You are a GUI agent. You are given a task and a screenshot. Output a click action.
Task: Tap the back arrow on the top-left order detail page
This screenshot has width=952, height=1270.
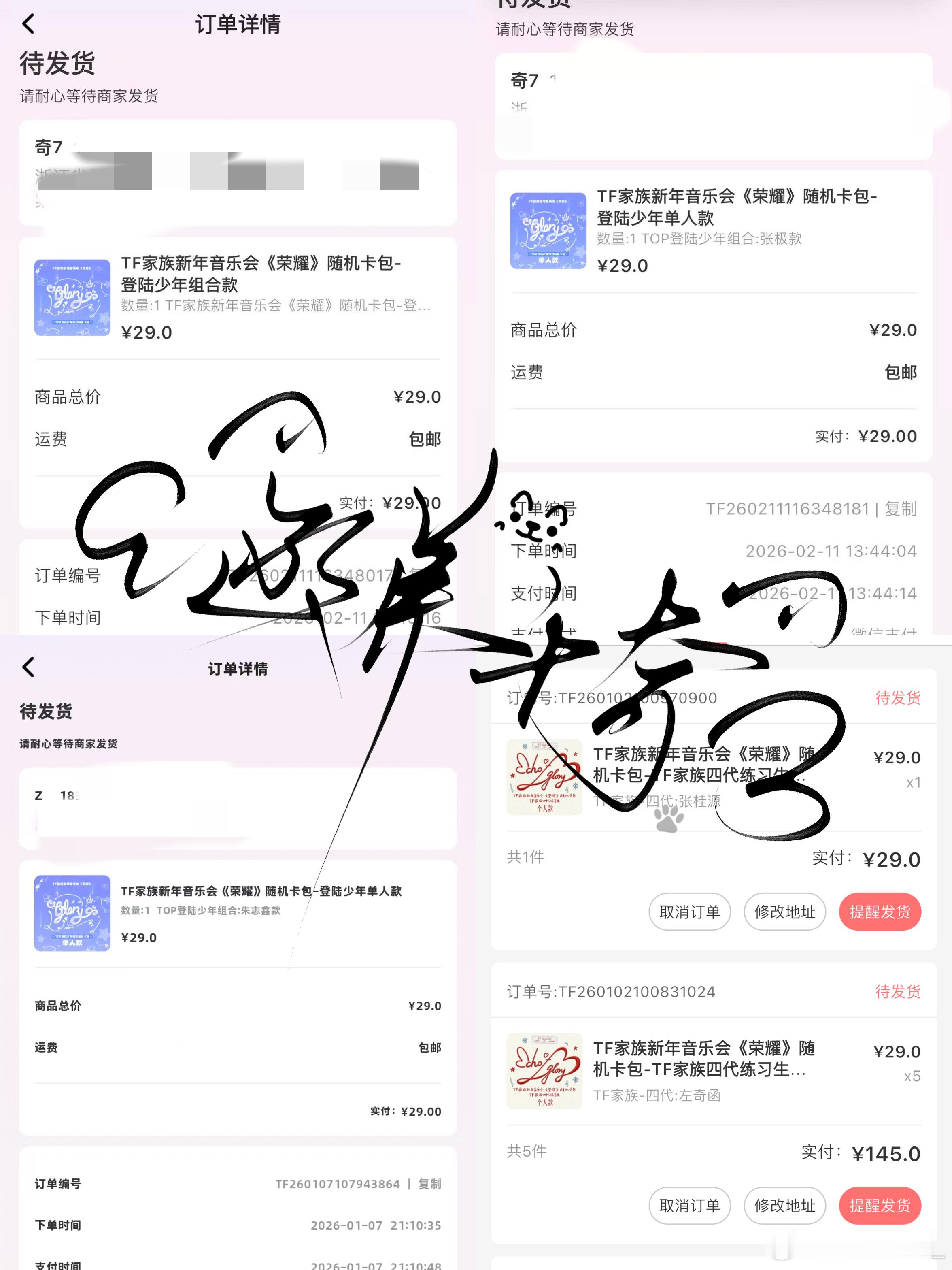point(28,25)
